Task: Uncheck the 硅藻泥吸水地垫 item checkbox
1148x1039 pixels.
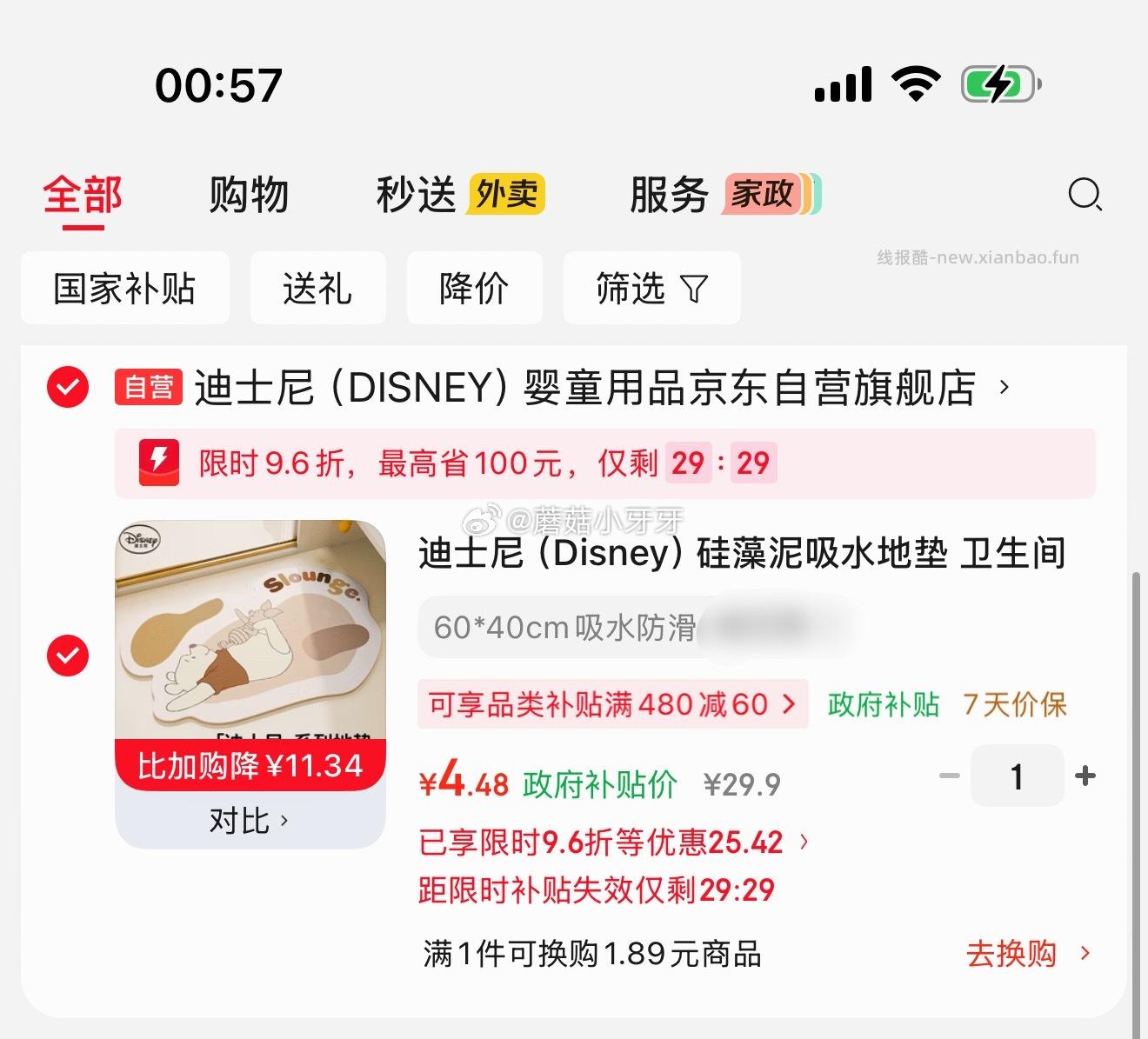Action: point(68,655)
